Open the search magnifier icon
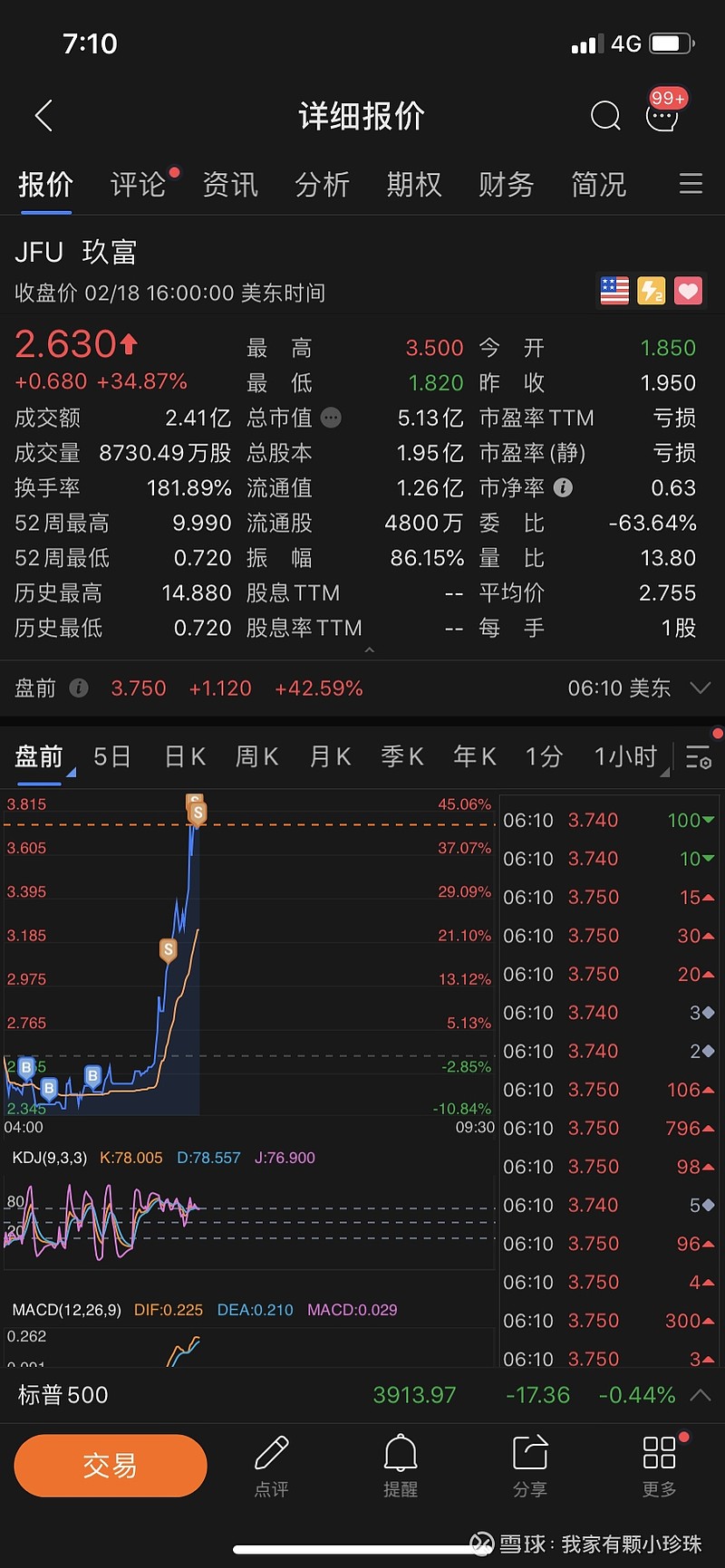Viewport: 725px width, 1568px height. click(x=605, y=116)
